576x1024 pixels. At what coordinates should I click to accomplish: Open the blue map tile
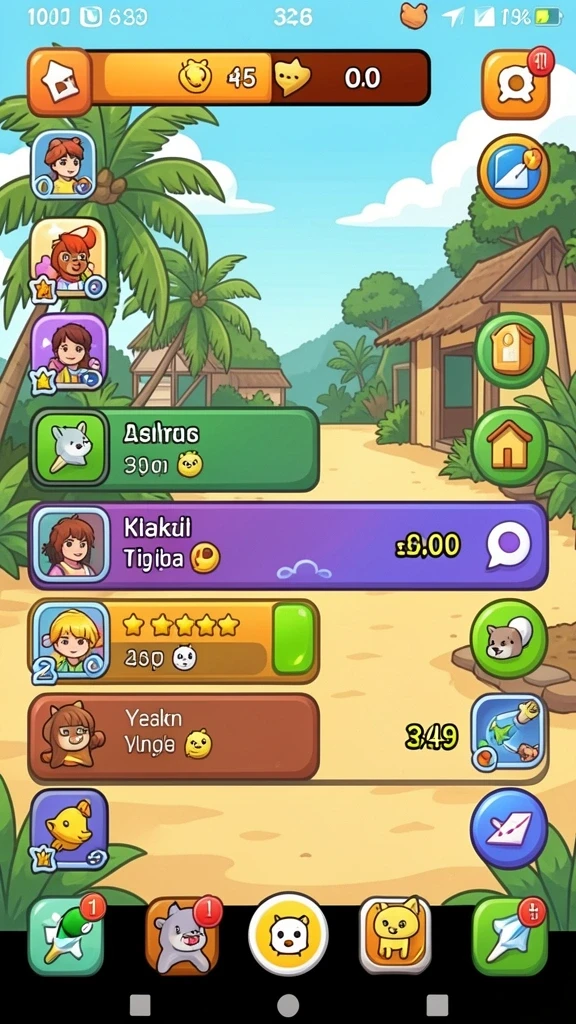[509, 733]
